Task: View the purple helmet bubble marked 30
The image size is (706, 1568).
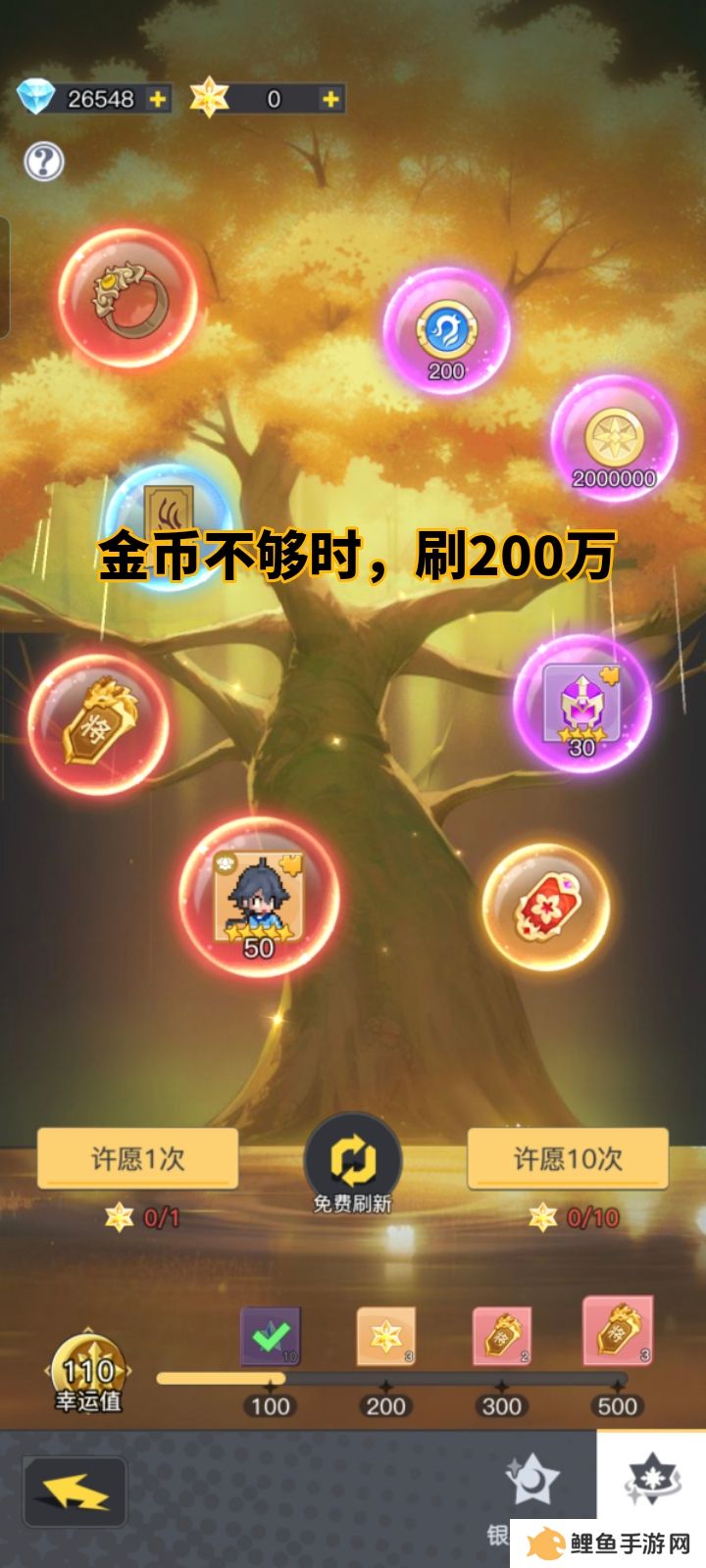Action: pos(582,704)
